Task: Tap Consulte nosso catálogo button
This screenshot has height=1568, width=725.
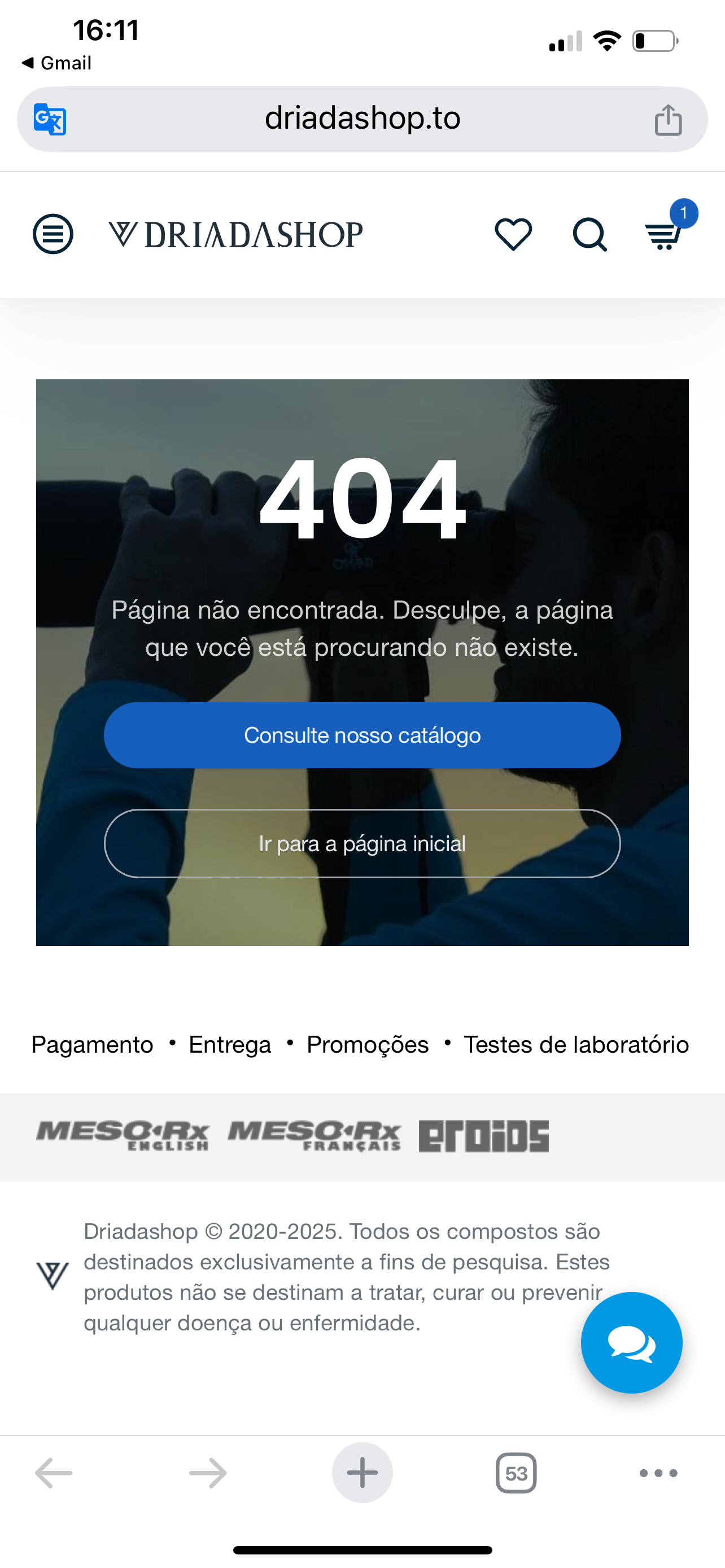Action: (x=362, y=735)
